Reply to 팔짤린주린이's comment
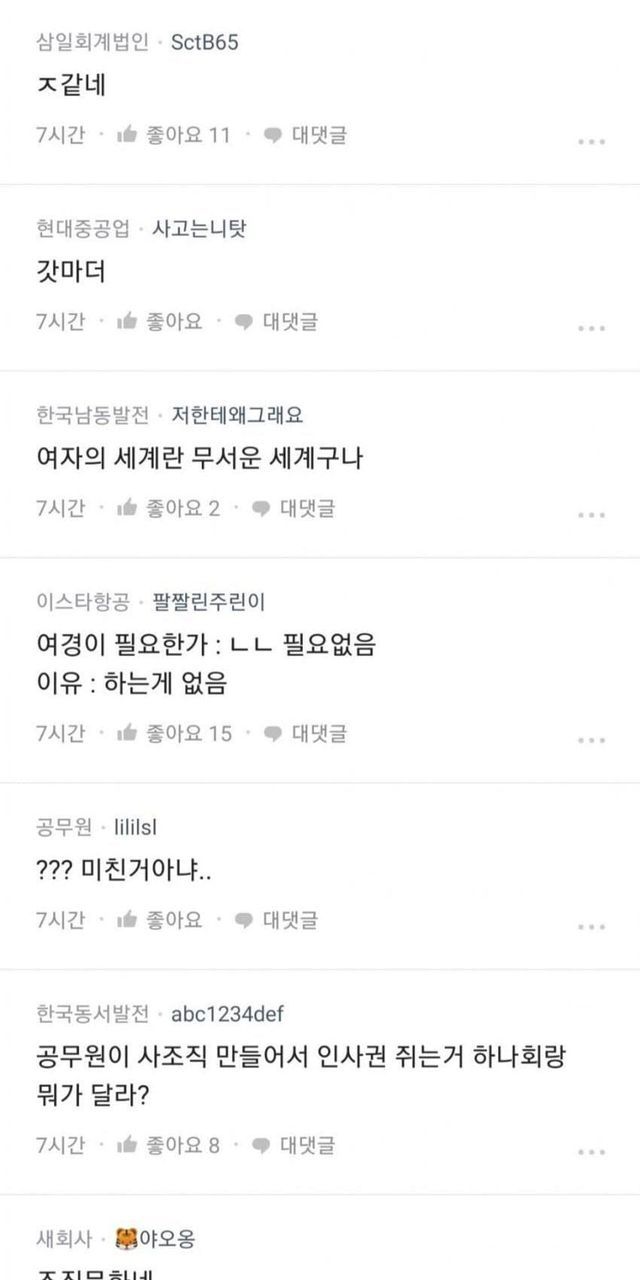Image resolution: width=640 pixels, height=1280 pixels. [x=305, y=733]
